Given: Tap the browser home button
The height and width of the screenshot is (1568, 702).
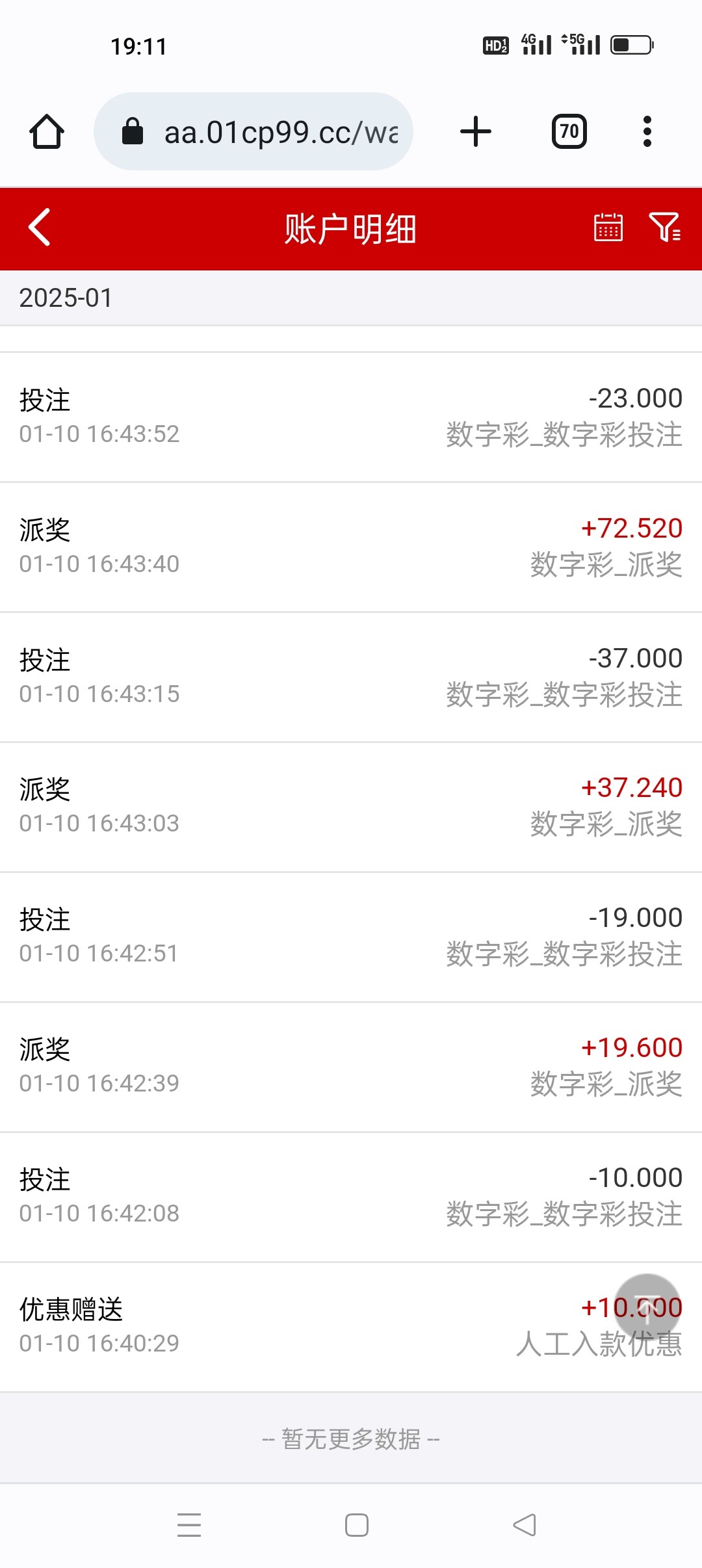Looking at the screenshot, I should pos(47,132).
